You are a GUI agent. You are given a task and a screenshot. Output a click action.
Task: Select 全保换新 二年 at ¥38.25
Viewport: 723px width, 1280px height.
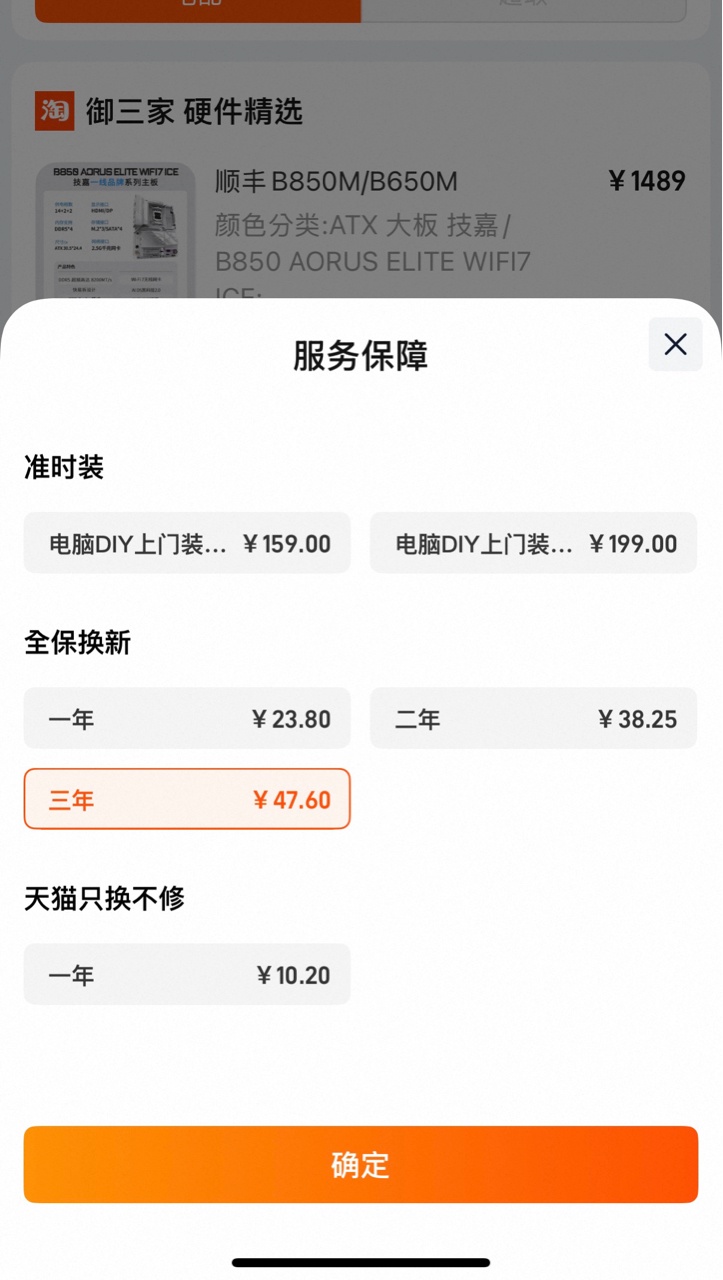533,718
